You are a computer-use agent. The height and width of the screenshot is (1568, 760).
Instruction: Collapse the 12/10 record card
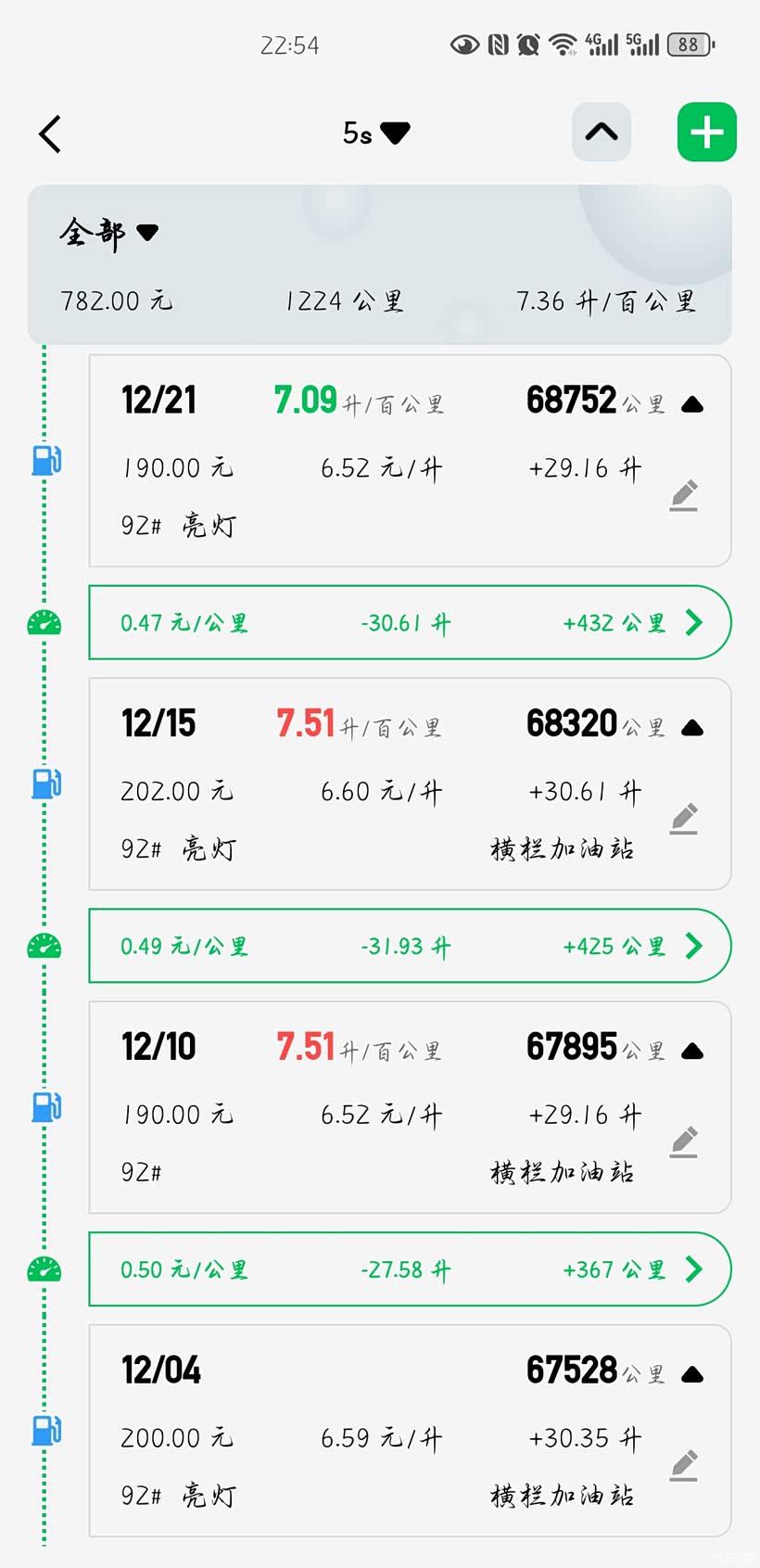pyautogui.click(x=691, y=1052)
